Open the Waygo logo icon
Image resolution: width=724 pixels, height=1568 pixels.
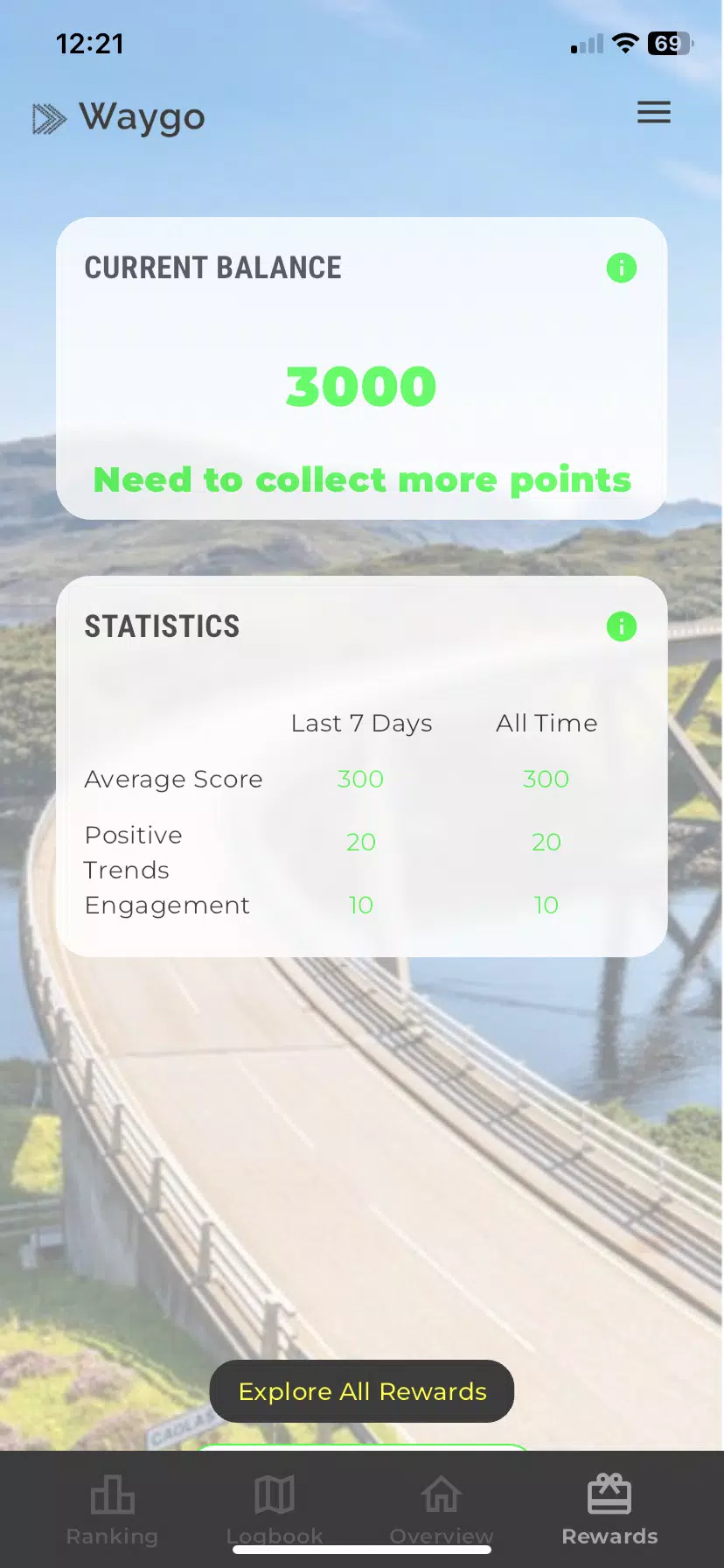(x=48, y=117)
